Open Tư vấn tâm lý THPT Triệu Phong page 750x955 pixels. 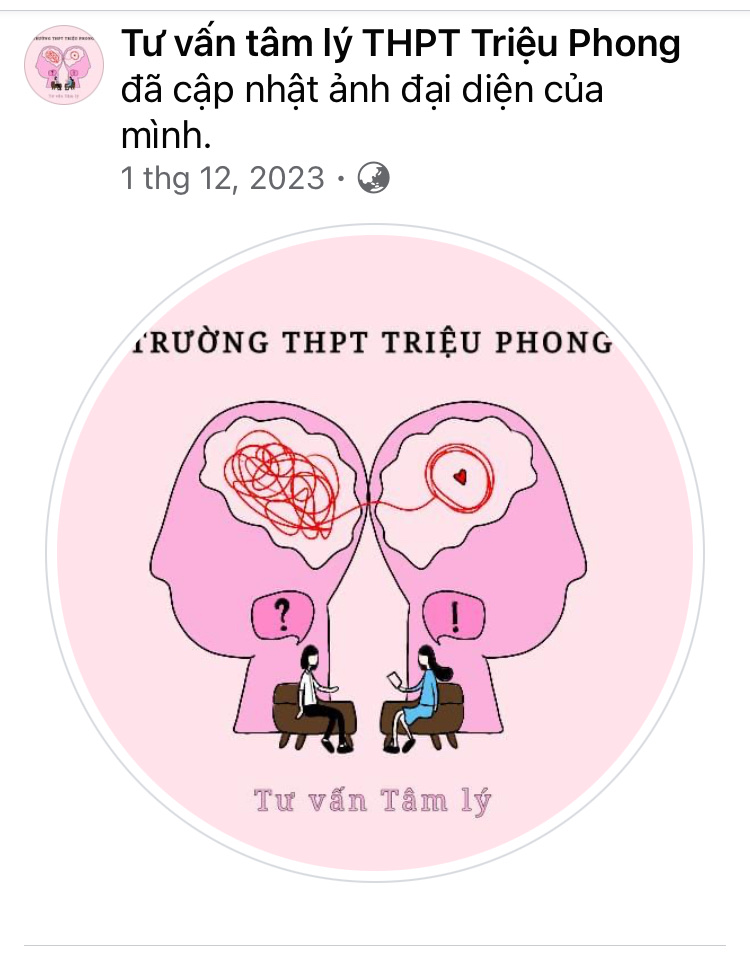pyautogui.click(x=400, y=44)
